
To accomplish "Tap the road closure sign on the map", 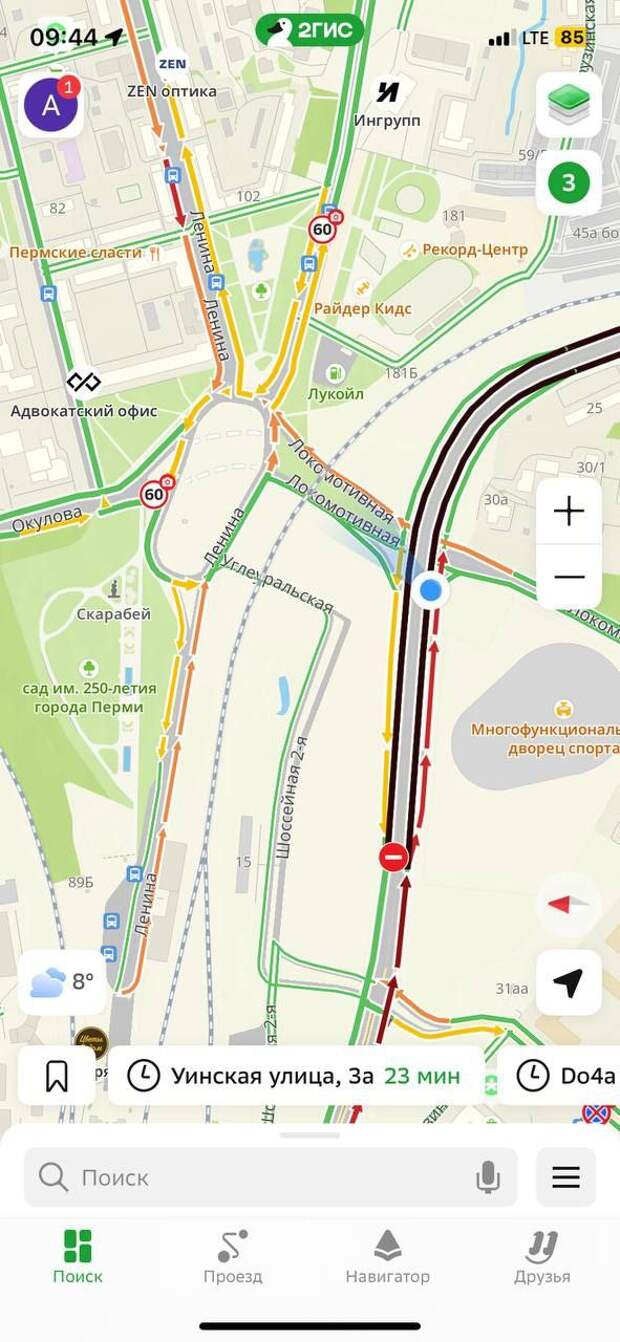I will 393,857.
